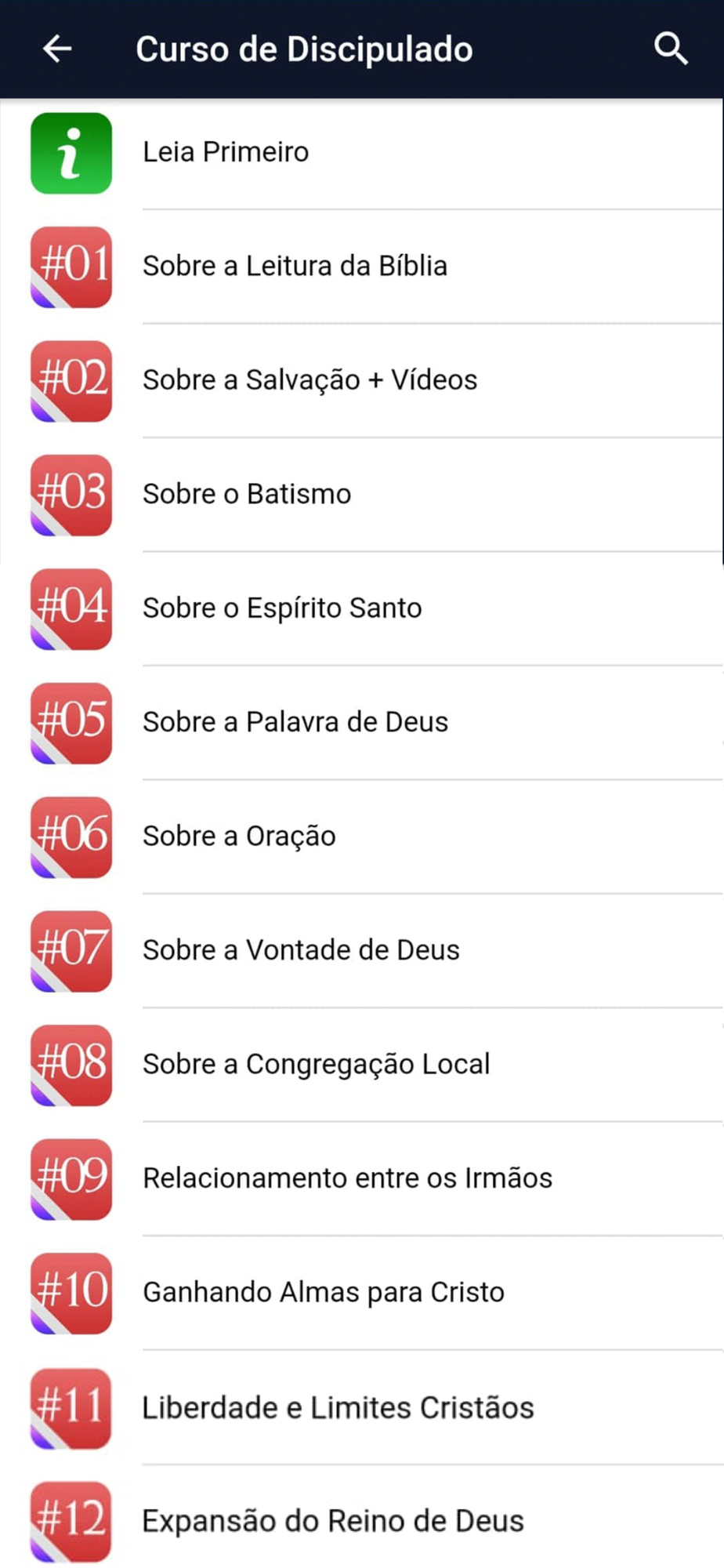The height and width of the screenshot is (1568, 724).
Task: Open lesson #03 Sobre o Batismo
Action: pos(362,495)
